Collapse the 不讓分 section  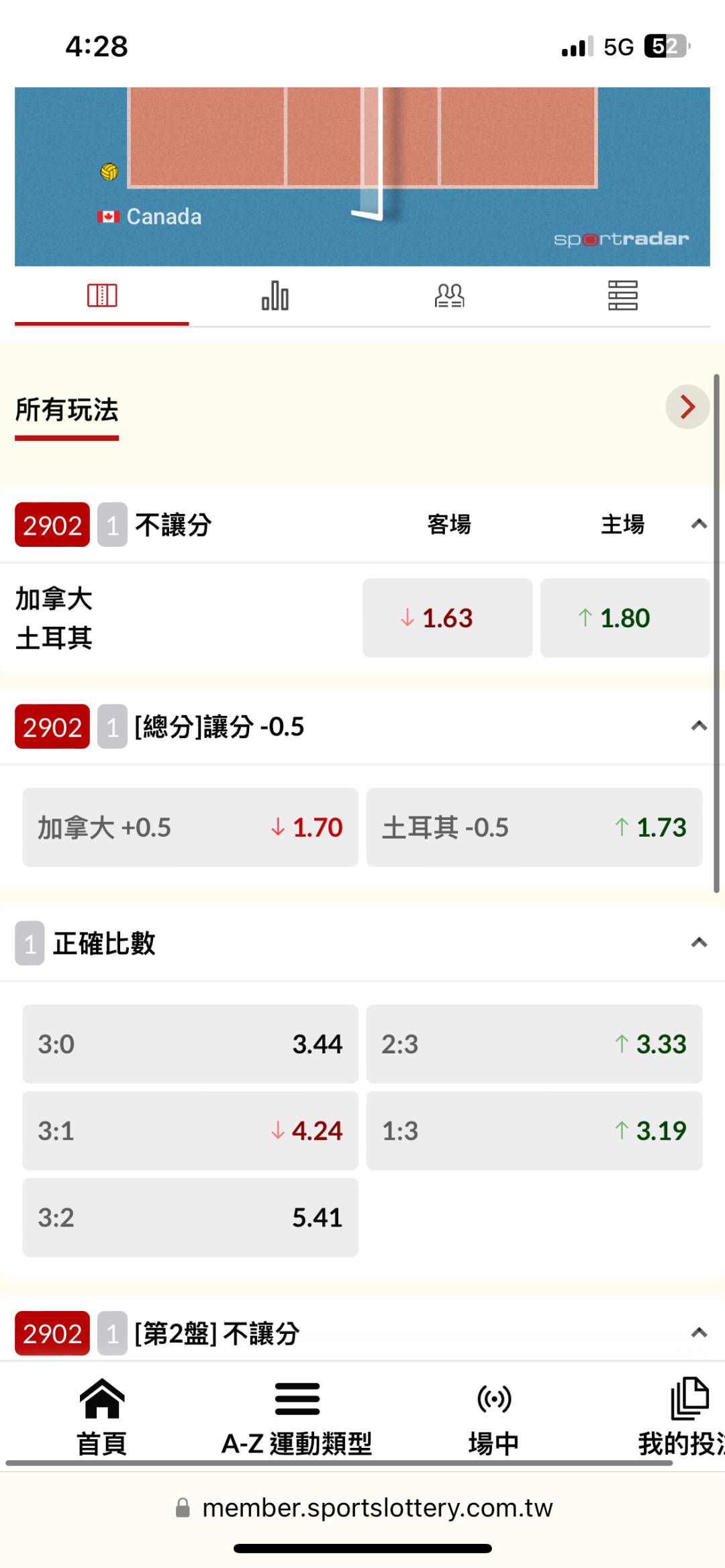click(699, 524)
